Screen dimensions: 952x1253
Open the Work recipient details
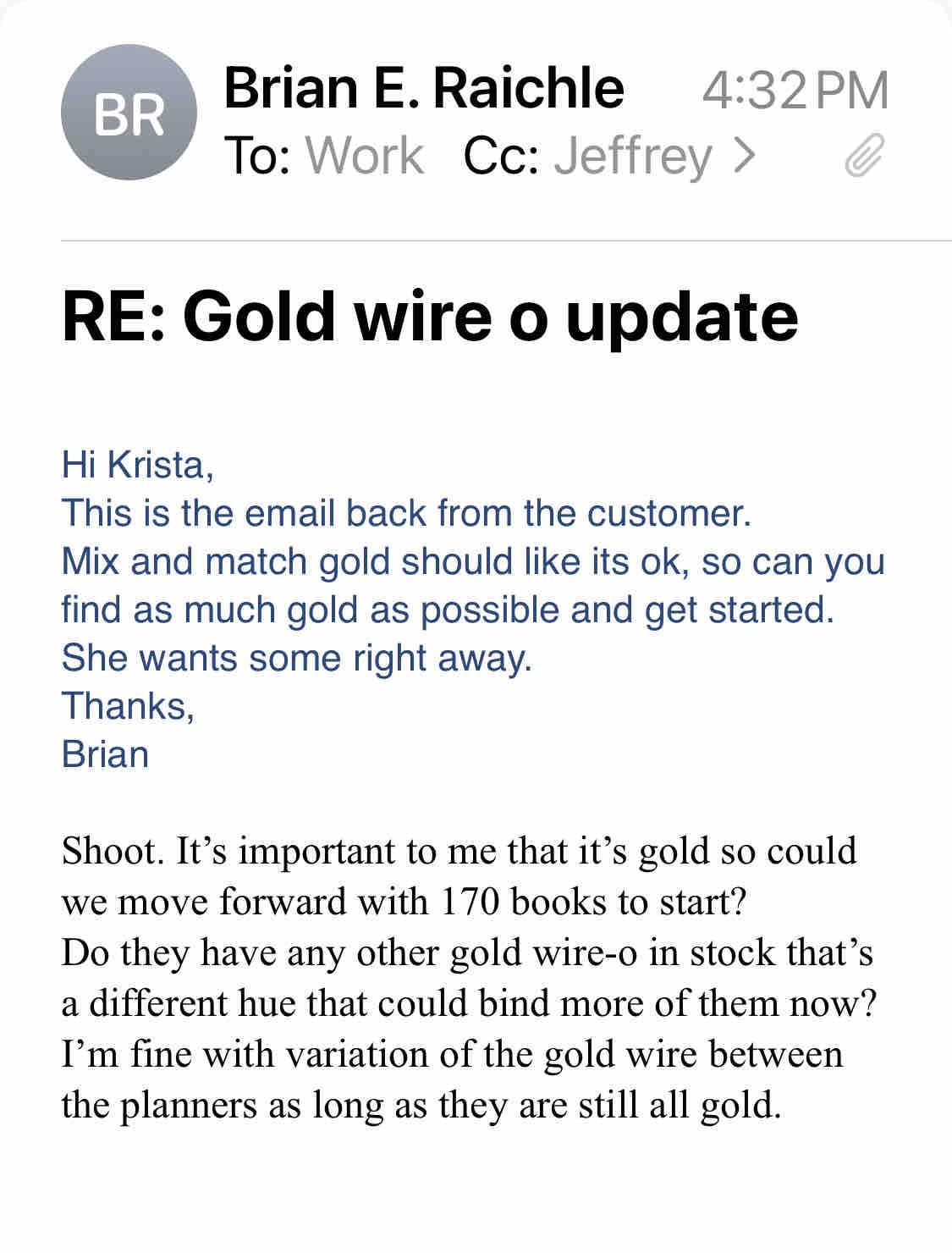(365, 156)
